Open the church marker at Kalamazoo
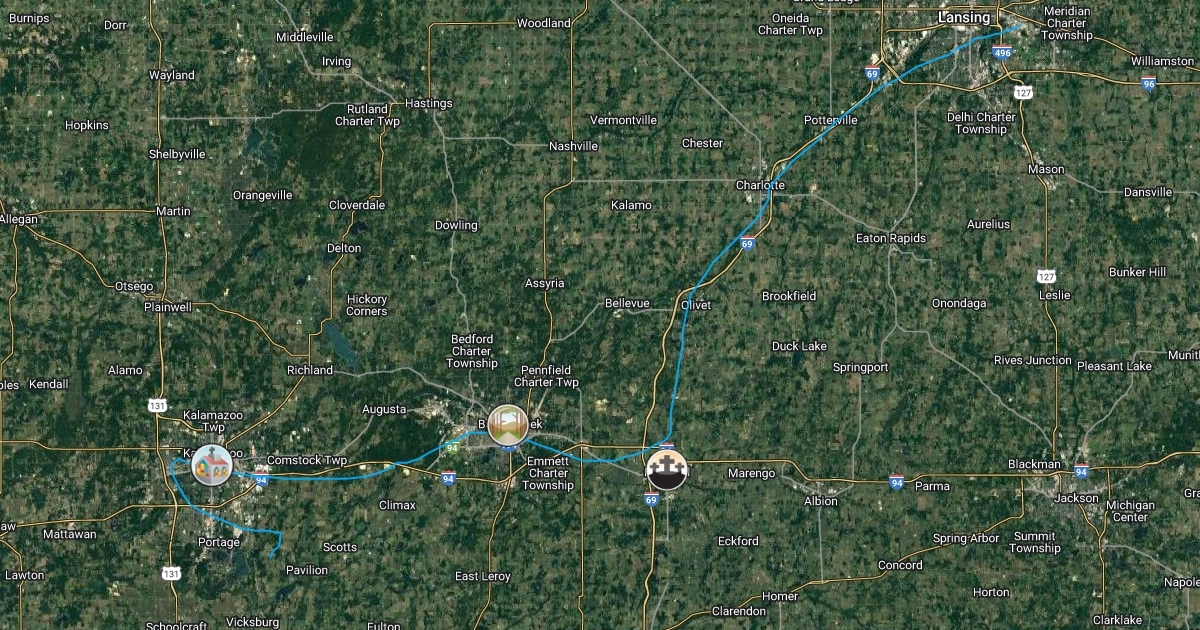The image size is (1200, 630). [x=212, y=465]
